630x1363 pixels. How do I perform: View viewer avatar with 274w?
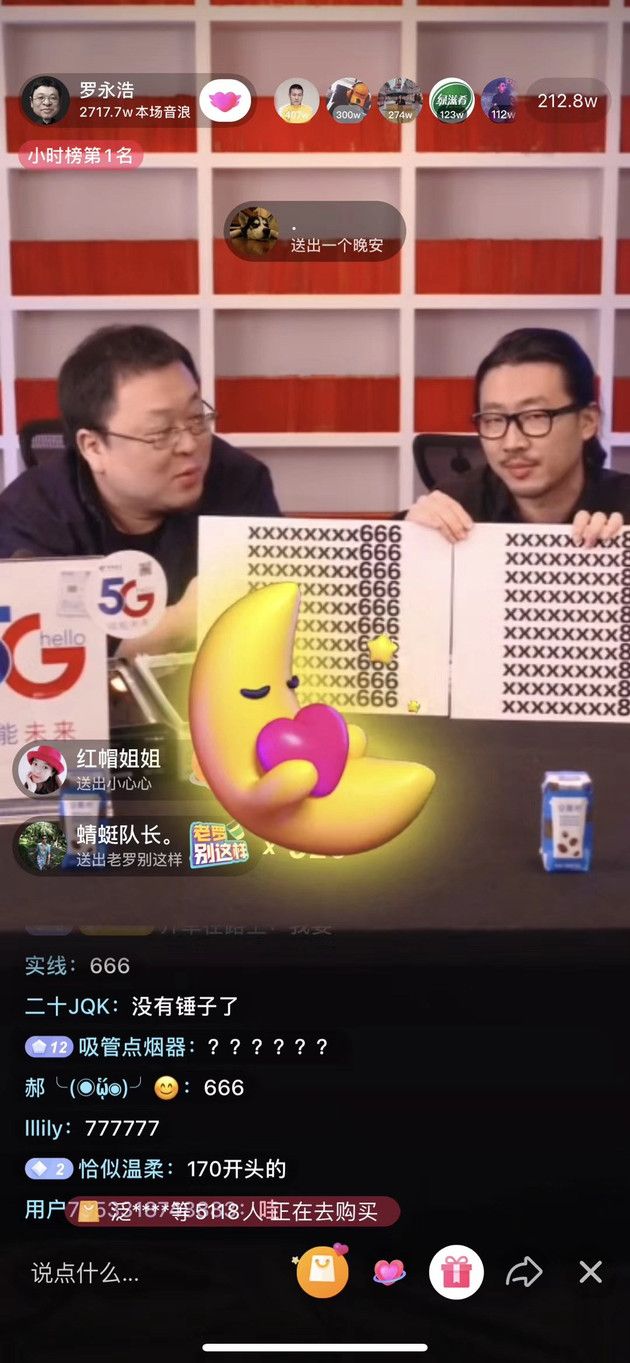400,100
